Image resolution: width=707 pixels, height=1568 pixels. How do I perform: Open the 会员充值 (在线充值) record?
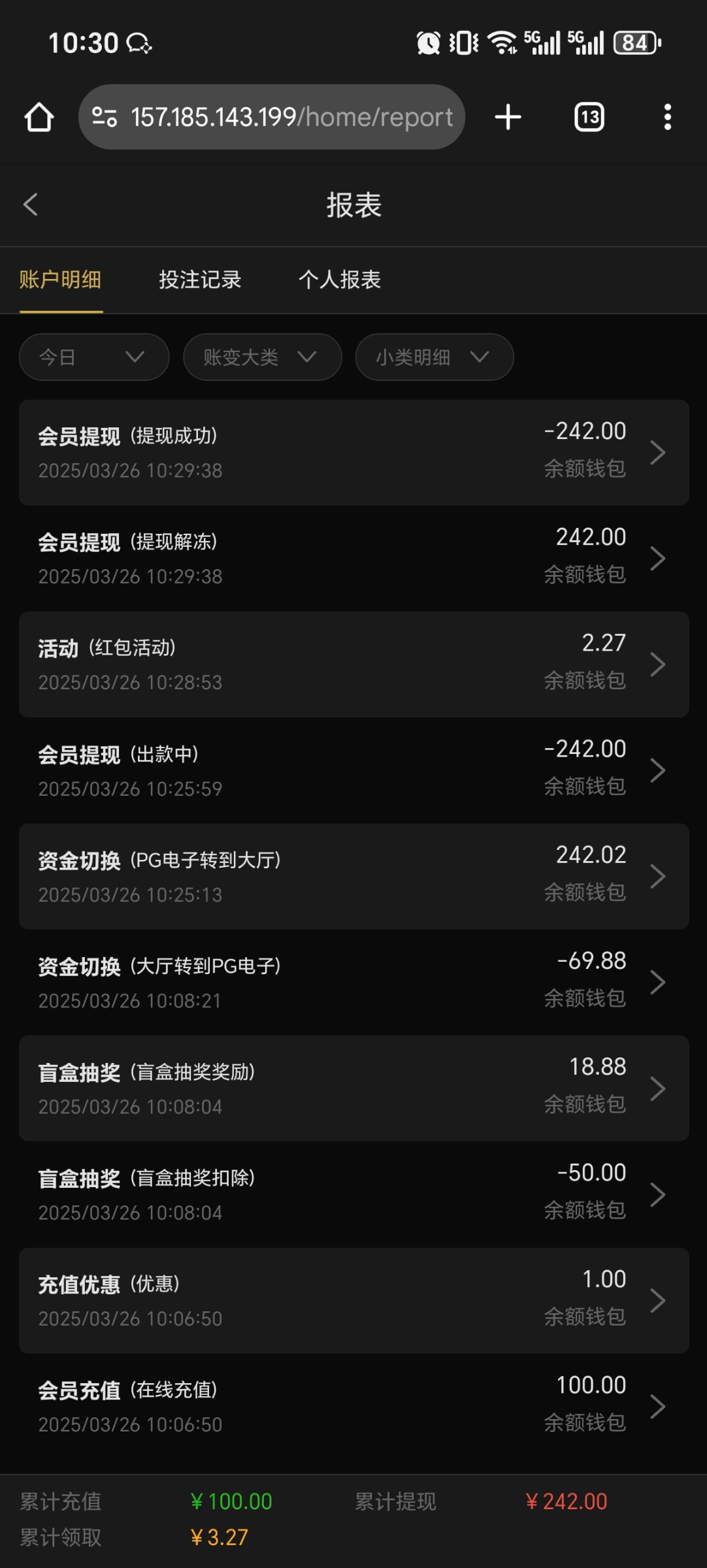coord(354,1407)
